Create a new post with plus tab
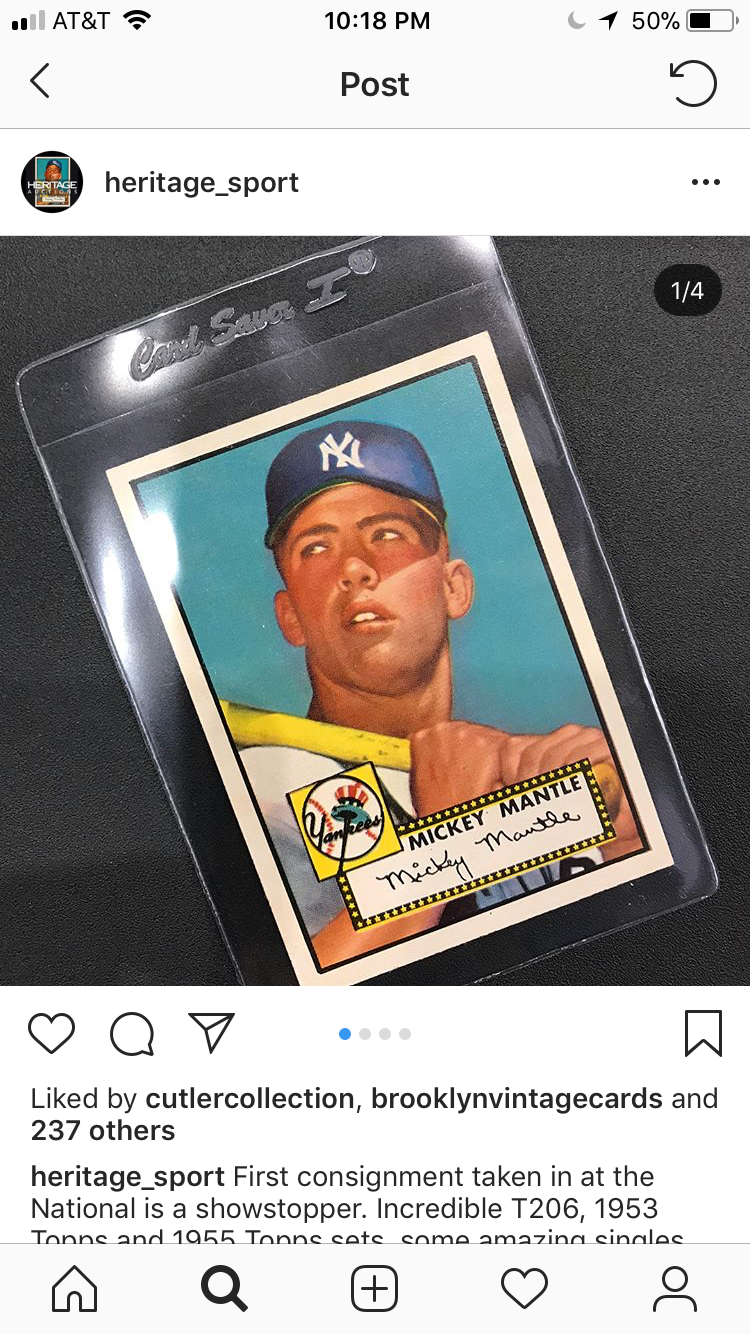750x1334 pixels. [x=375, y=1289]
